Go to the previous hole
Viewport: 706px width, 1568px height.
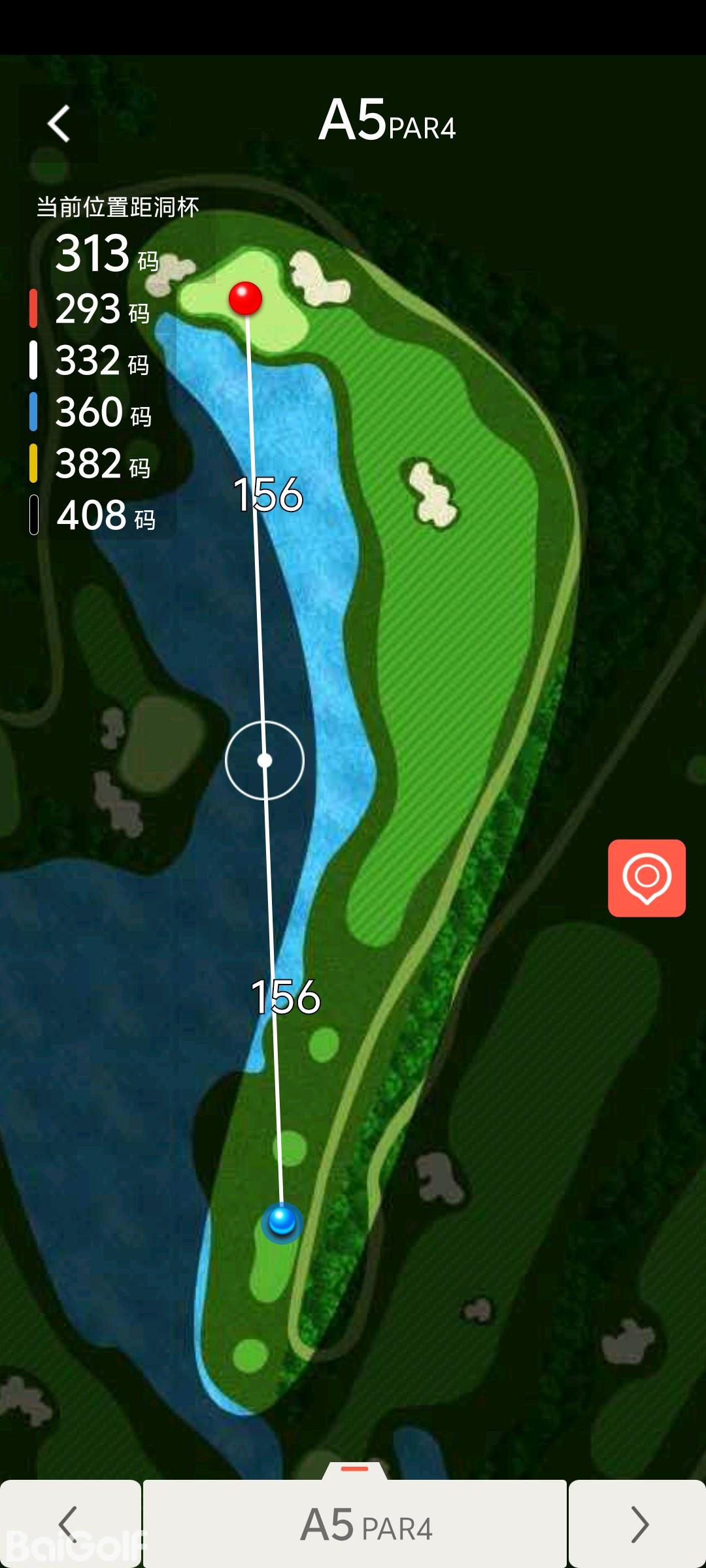coord(69,1524)
